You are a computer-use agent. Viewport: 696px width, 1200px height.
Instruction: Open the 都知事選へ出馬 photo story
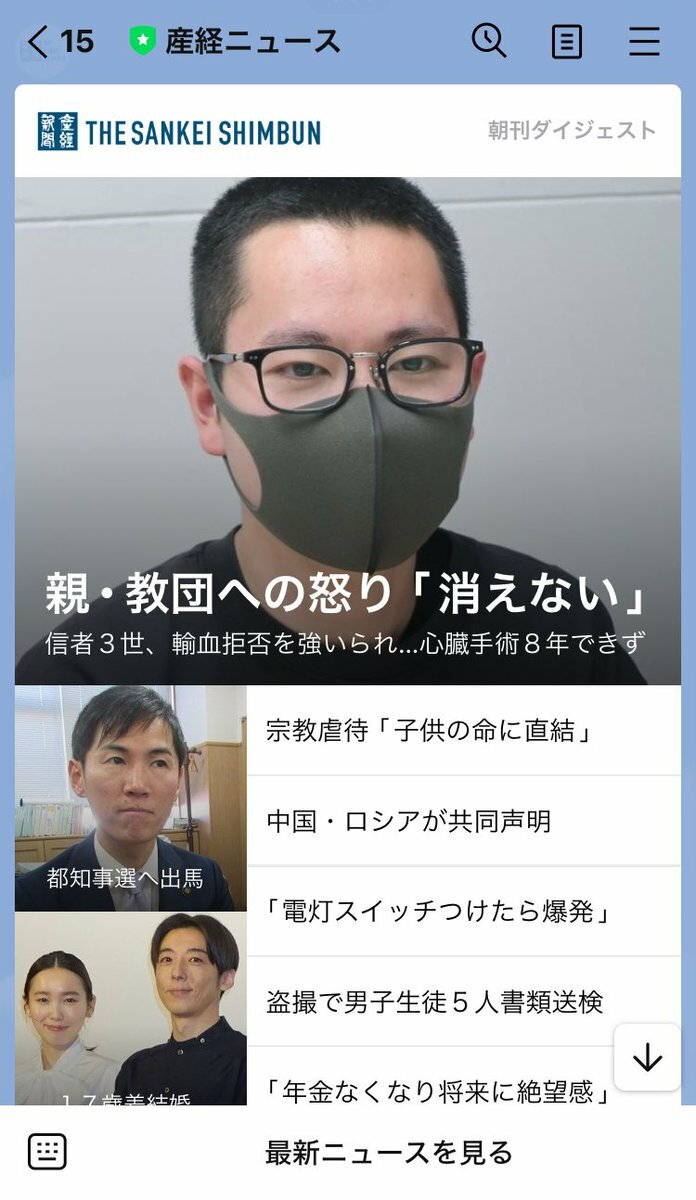130,798
